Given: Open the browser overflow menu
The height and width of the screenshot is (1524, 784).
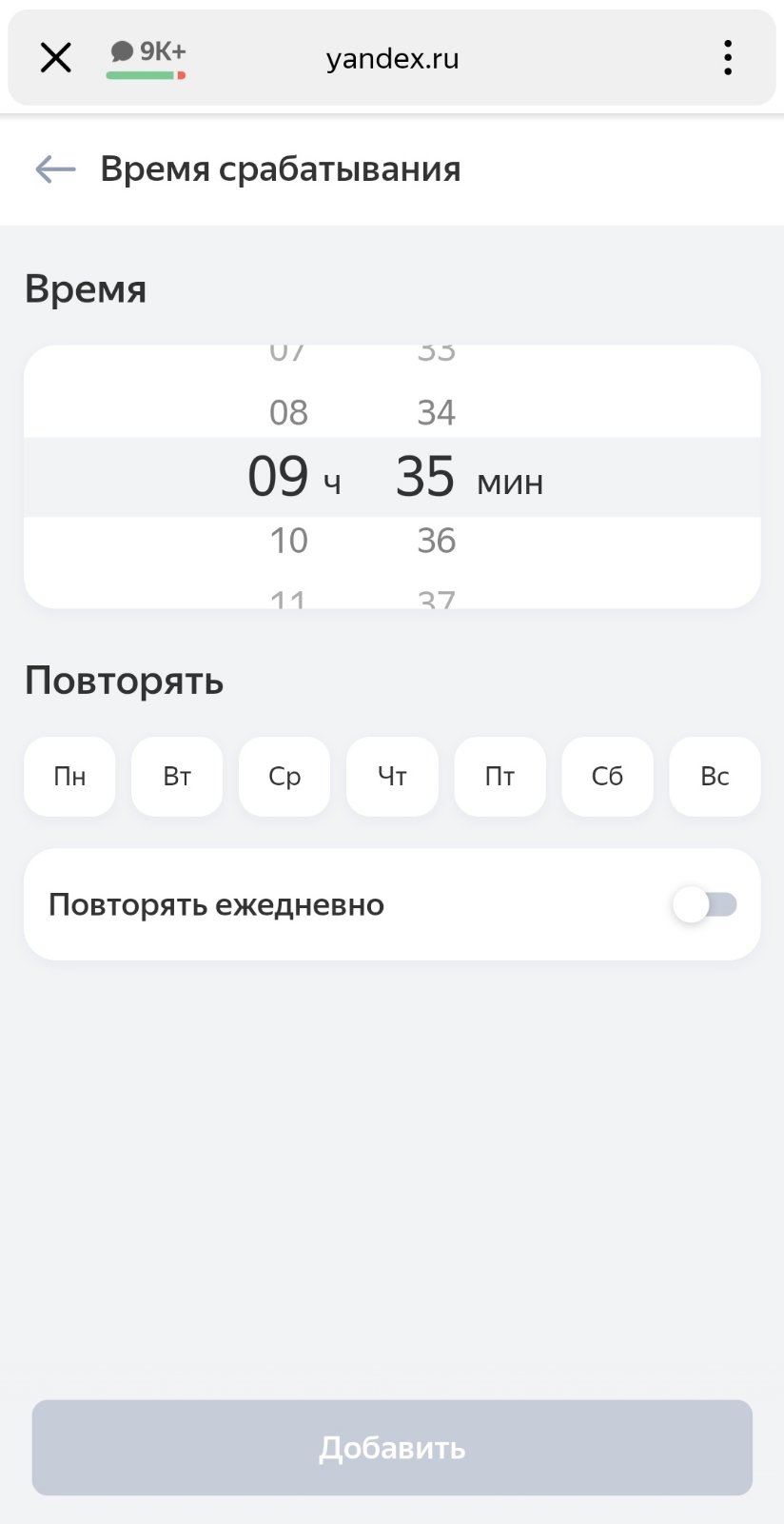Looking at the screenshot, I should tap(728, 58).
